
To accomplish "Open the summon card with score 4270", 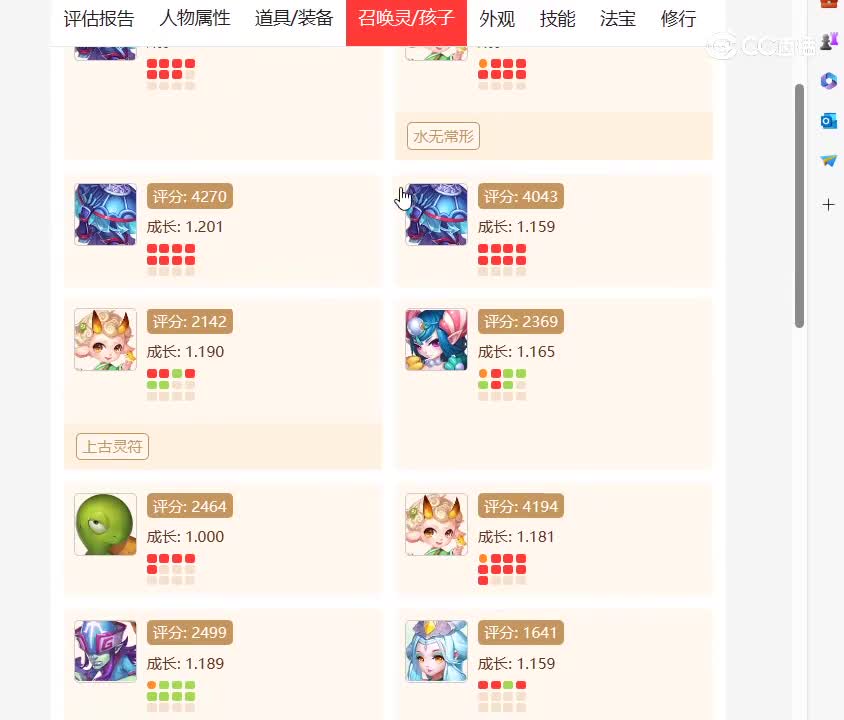I will [223, 230].
